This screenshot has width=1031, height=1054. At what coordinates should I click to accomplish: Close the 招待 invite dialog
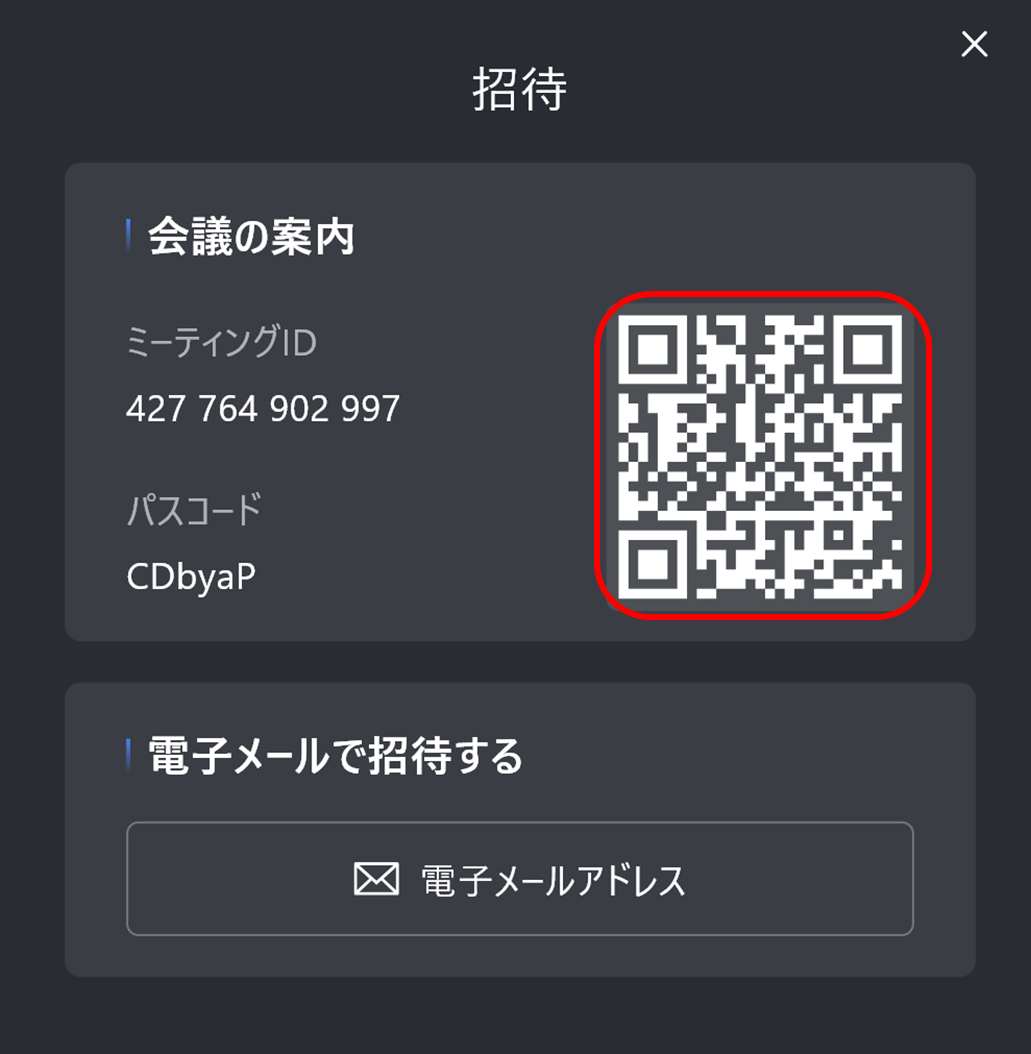coord(974,44)
